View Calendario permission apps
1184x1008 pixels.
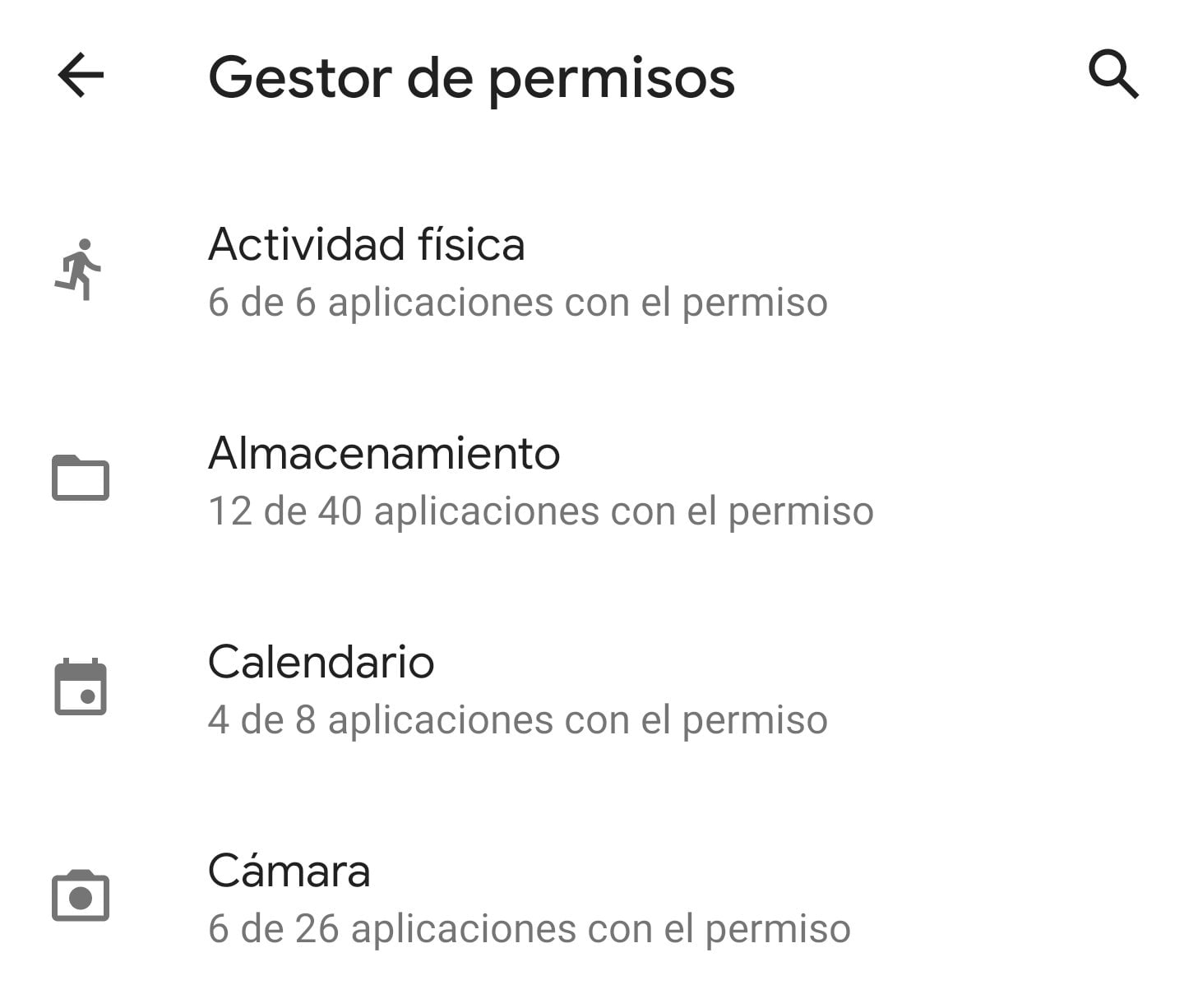coord(592,689)
